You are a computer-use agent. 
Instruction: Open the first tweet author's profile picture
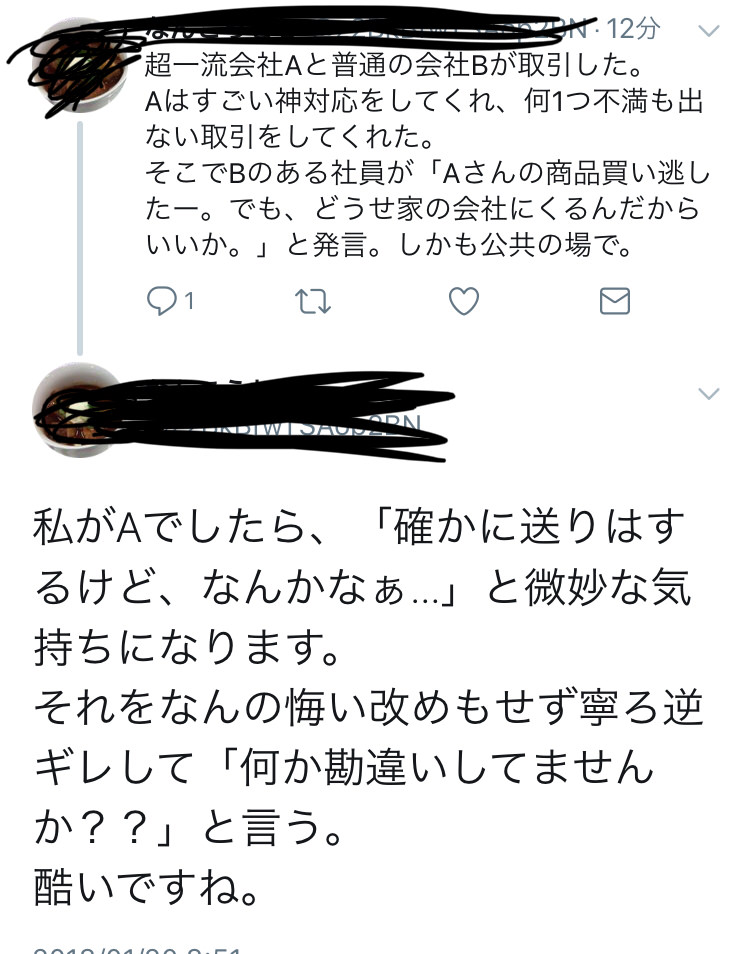[81, 63]
